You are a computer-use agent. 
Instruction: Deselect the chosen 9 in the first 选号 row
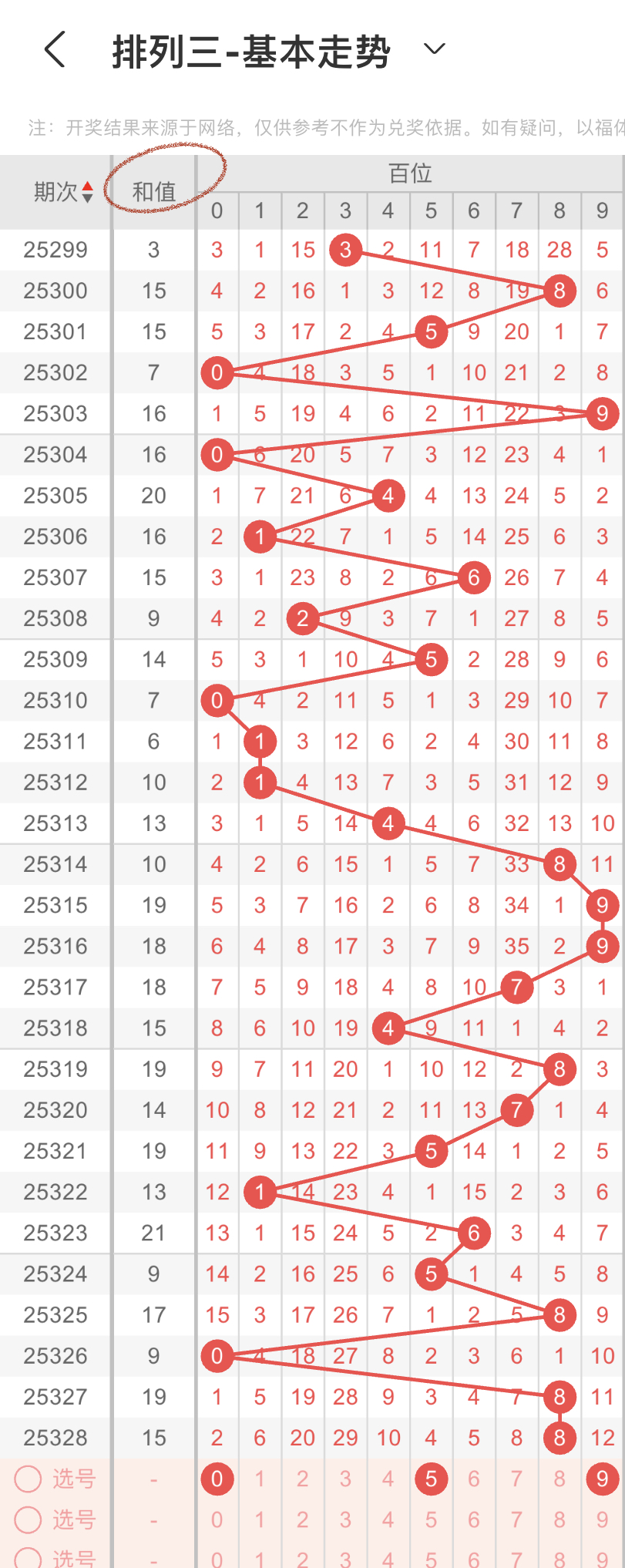[x=602, y=1479]
